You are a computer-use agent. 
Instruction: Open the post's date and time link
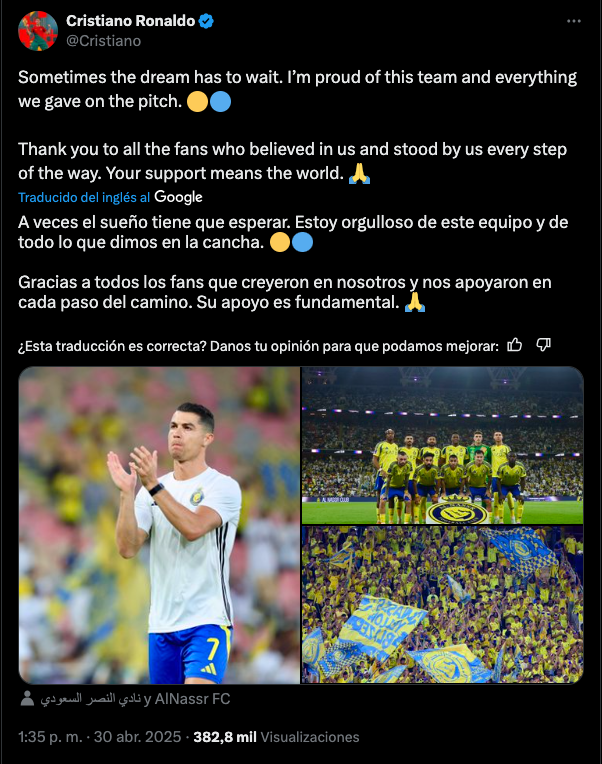pos(100,737)
